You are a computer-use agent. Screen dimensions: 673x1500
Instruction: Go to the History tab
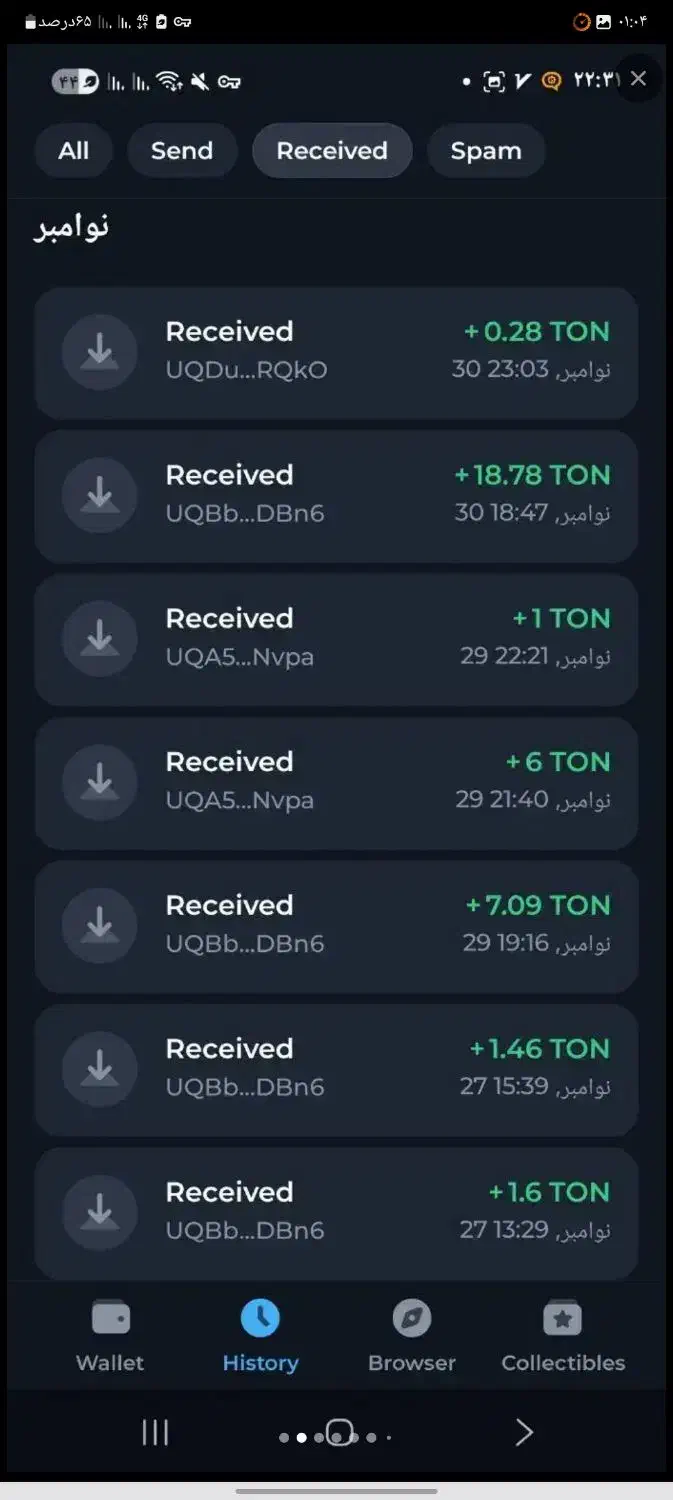(x=260, y=1336)
